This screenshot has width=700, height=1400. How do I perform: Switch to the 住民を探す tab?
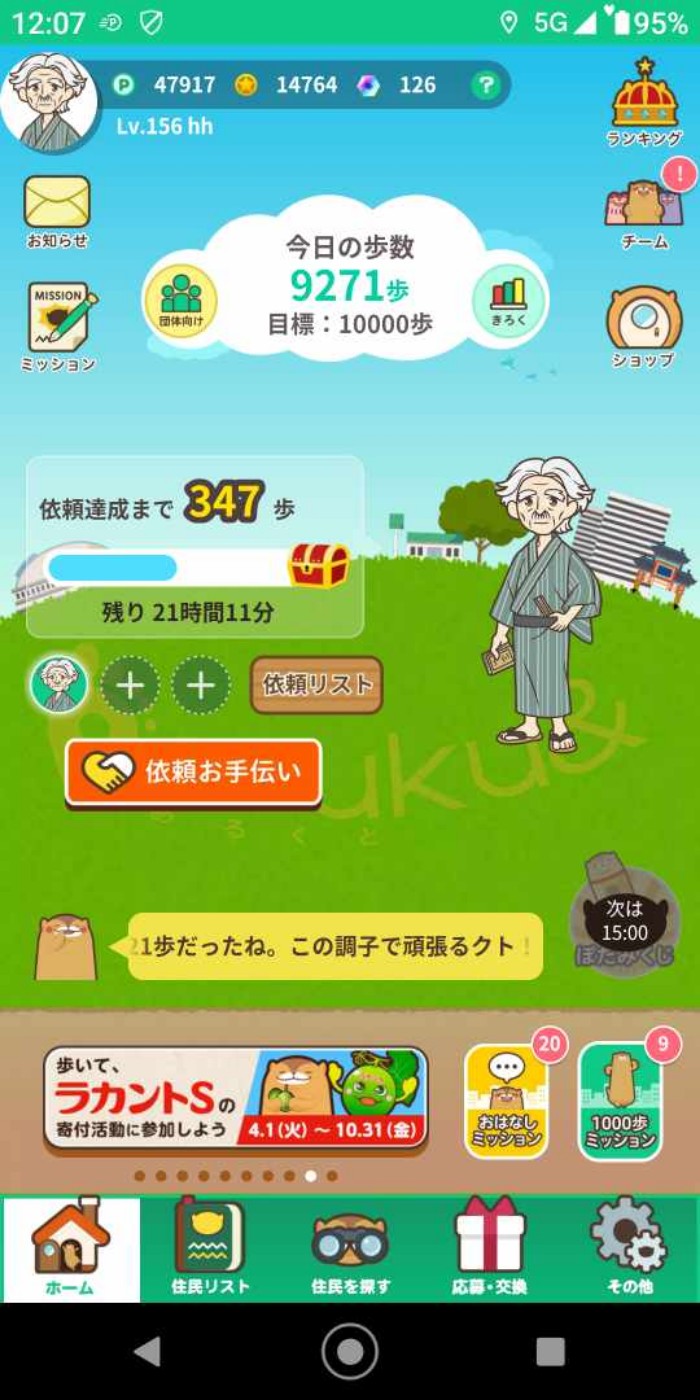click(x=350, y=1250)
